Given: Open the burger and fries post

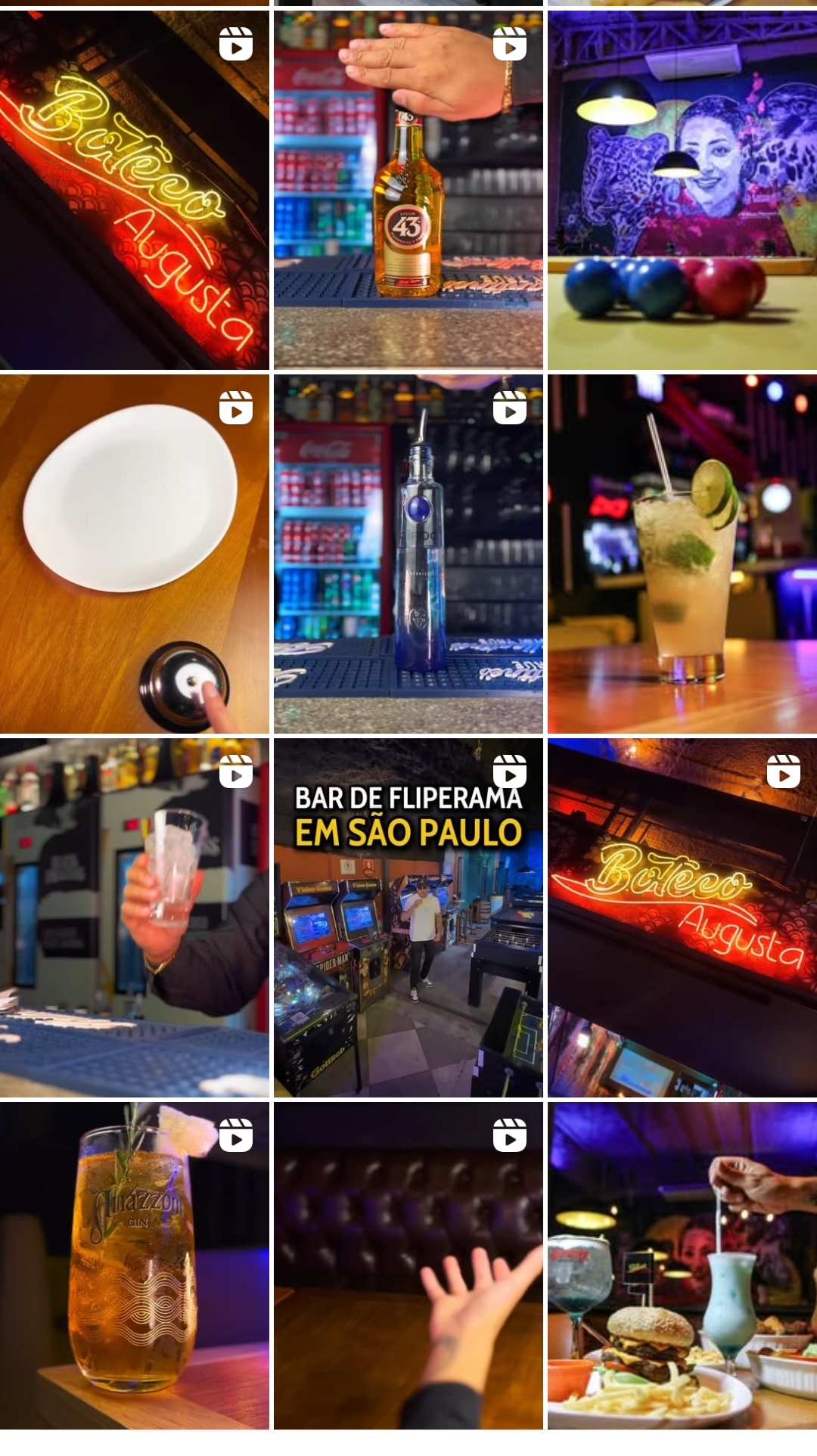Looking at the screenshot, I should (682, 1265).
